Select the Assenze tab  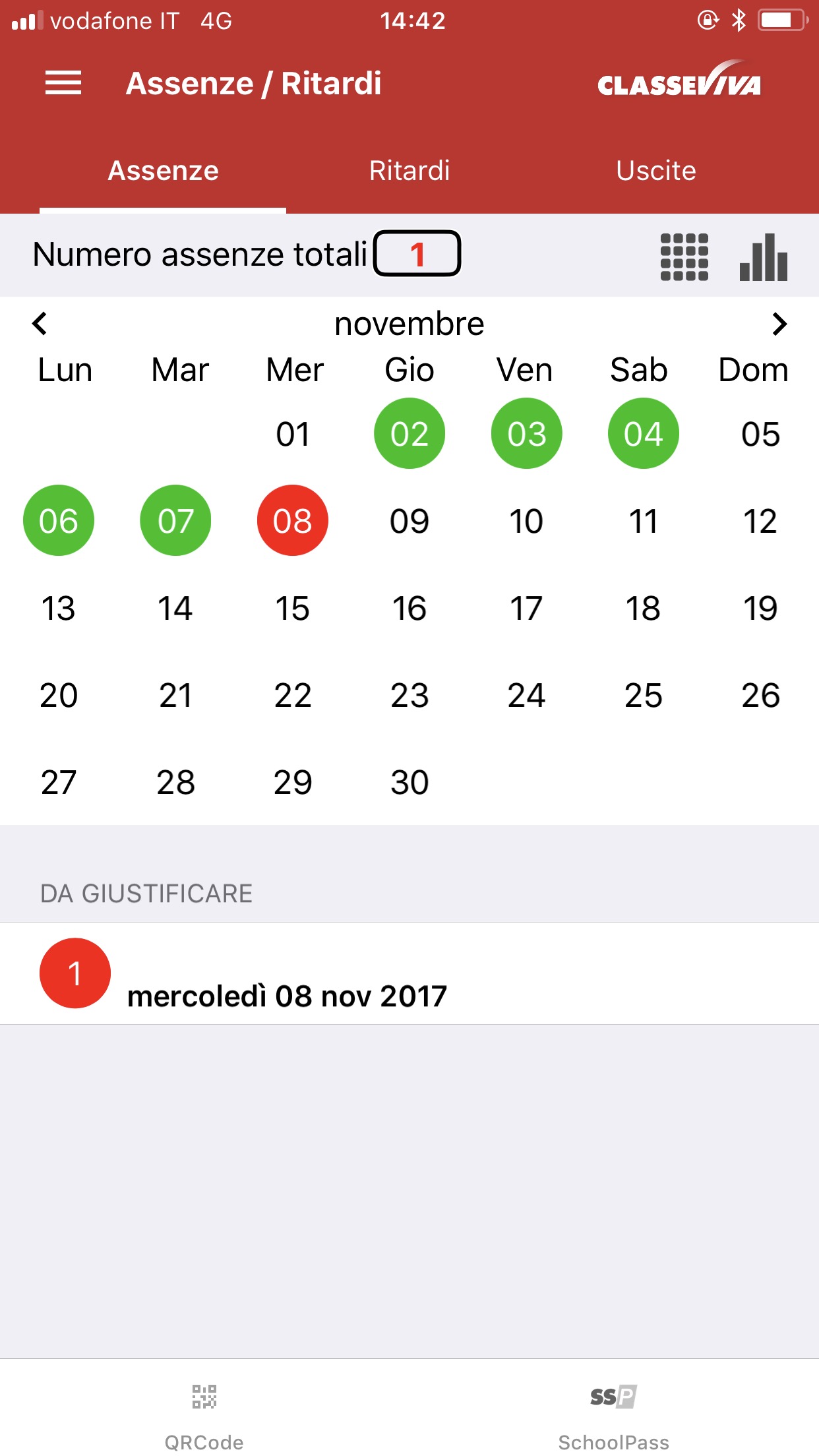pos(163,171)
